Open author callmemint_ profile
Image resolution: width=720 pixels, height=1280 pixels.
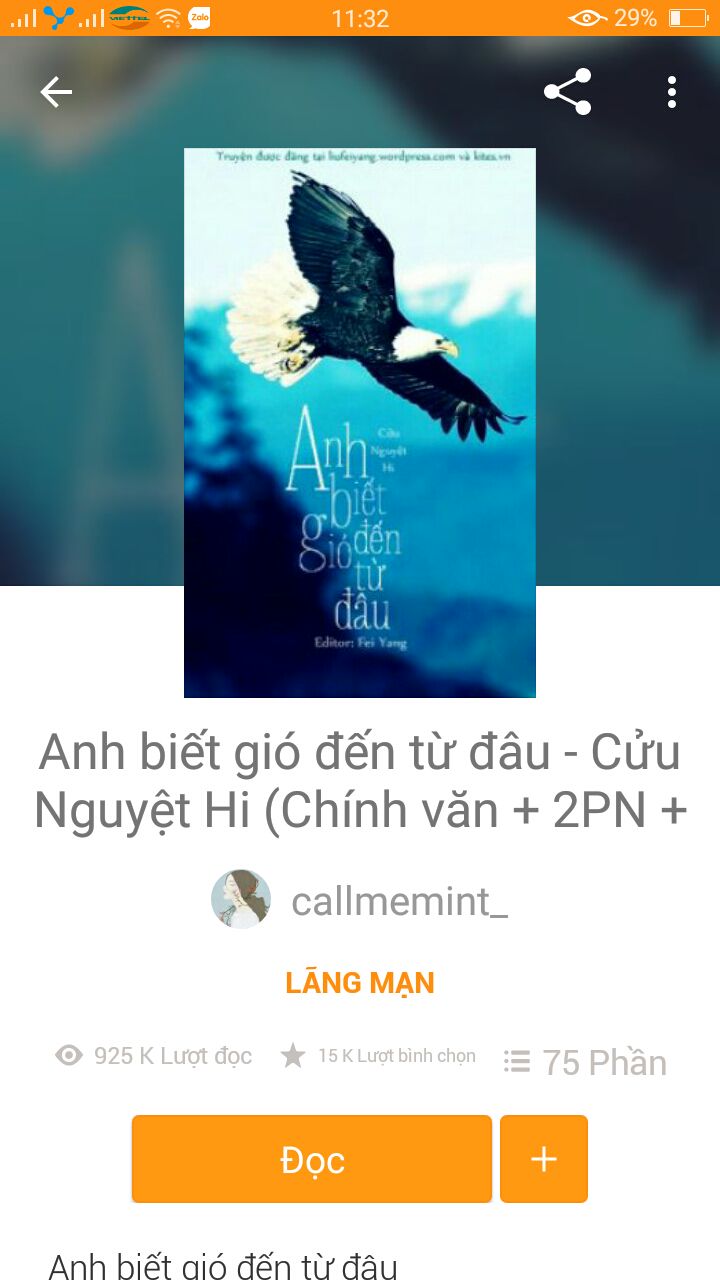click(x=360, y=900)
